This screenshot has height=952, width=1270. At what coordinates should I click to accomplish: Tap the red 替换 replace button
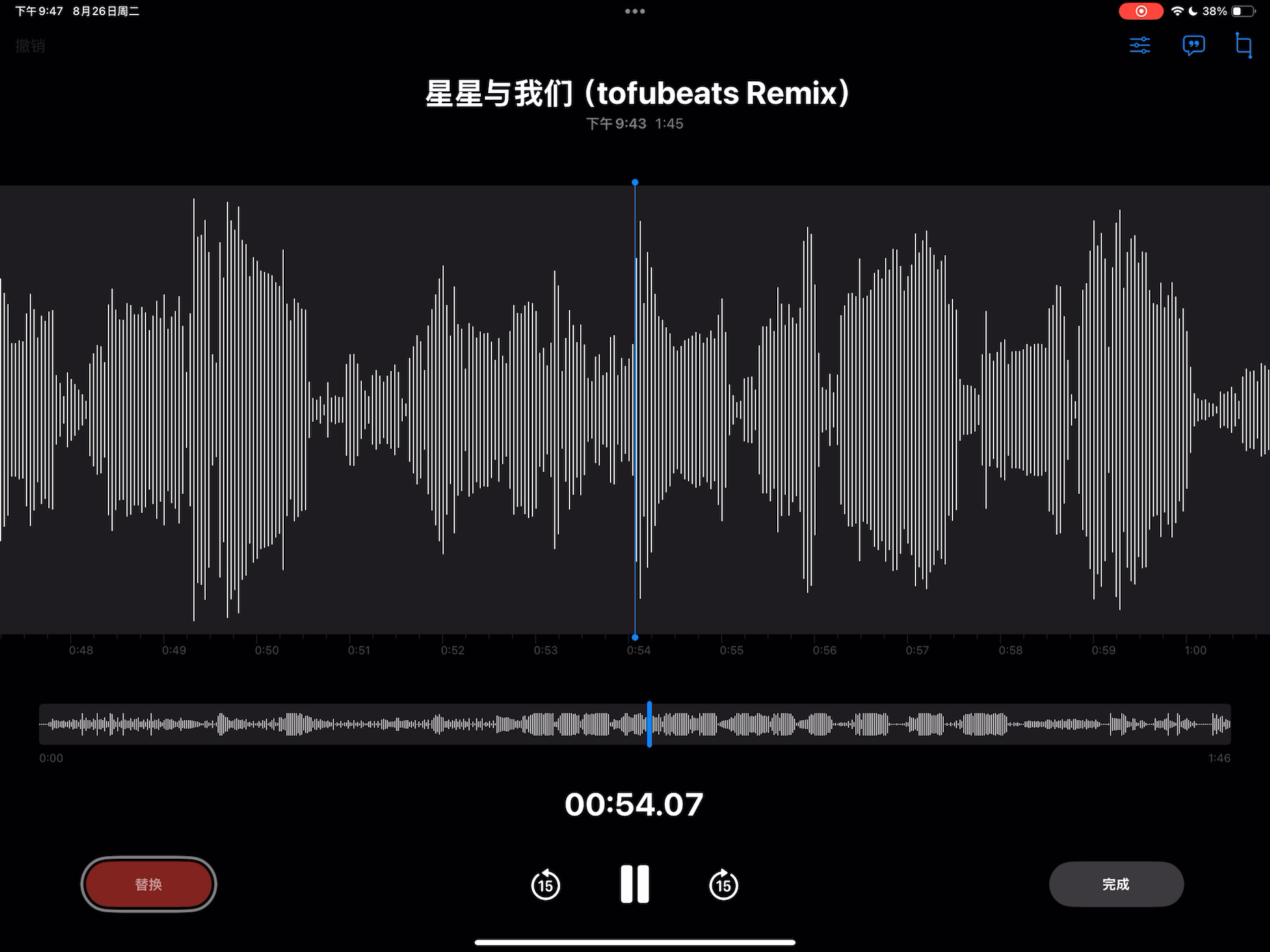(x=149, y=884)
